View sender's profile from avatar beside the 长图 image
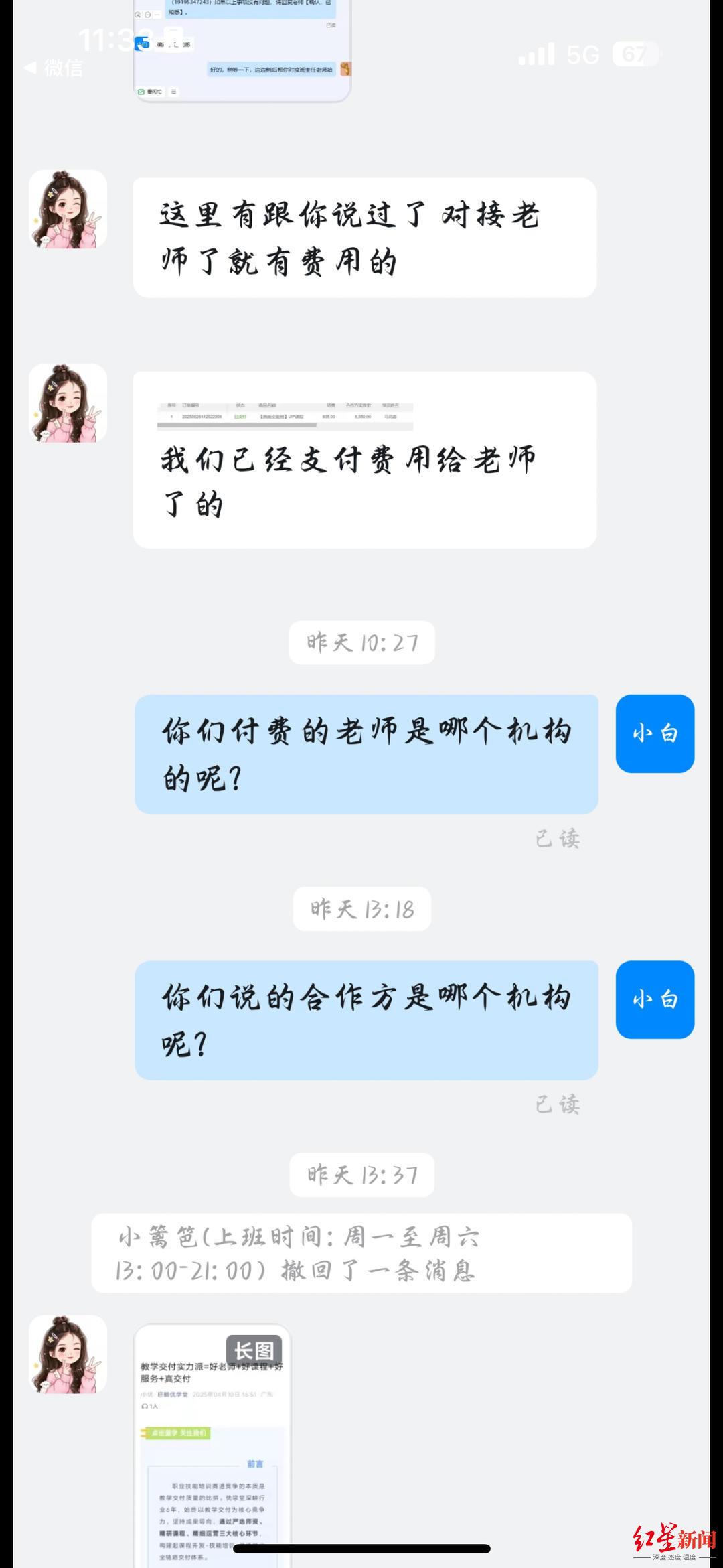 pyautogui.click(x=68, y=1354)
